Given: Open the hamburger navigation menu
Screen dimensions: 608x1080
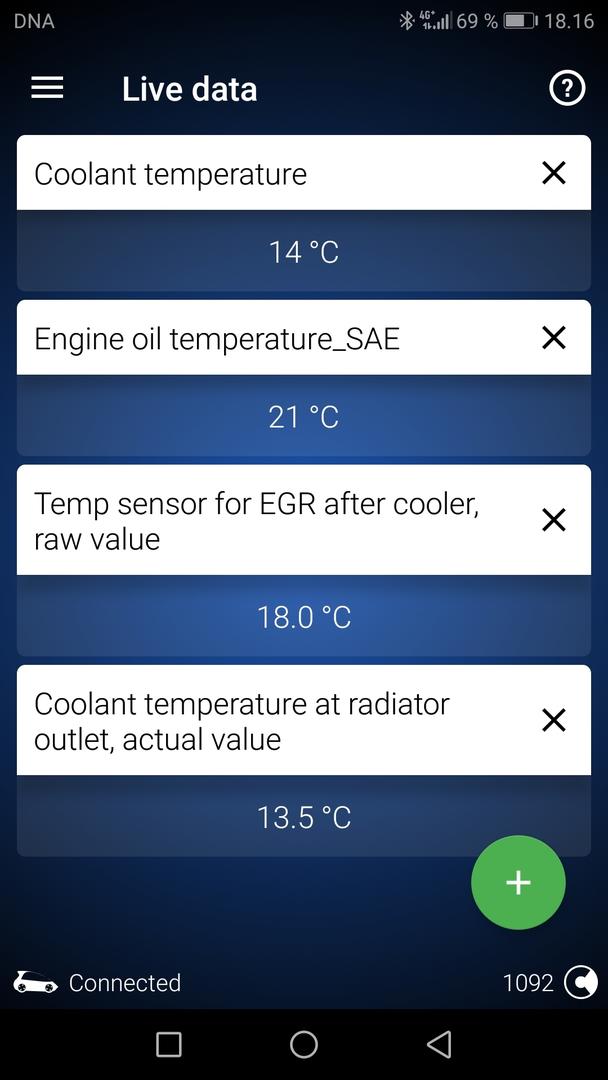Looking at the screenshot, I should click(x=47, y=88).
